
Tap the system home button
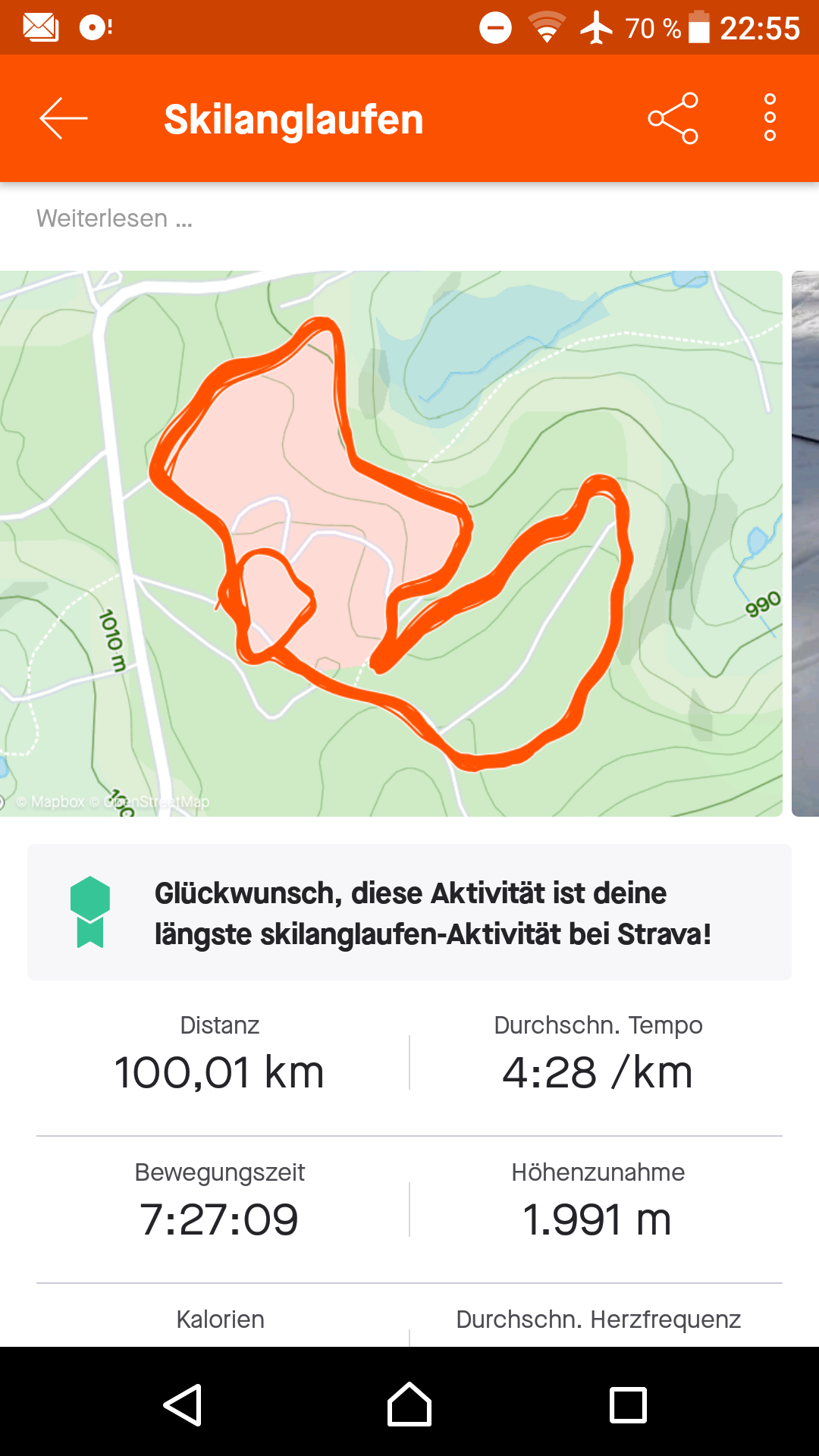pos(409,1404)
